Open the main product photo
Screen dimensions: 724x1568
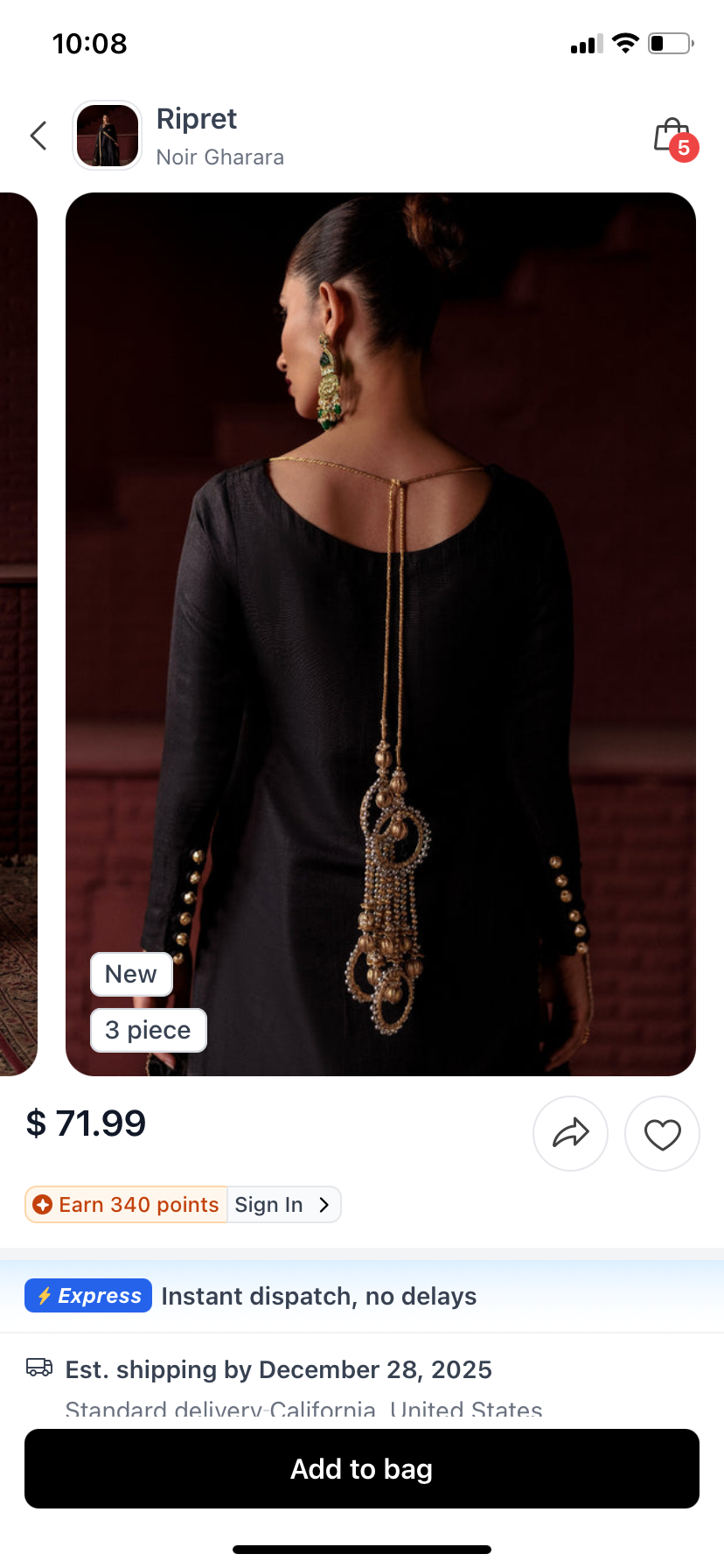(380, 633)
